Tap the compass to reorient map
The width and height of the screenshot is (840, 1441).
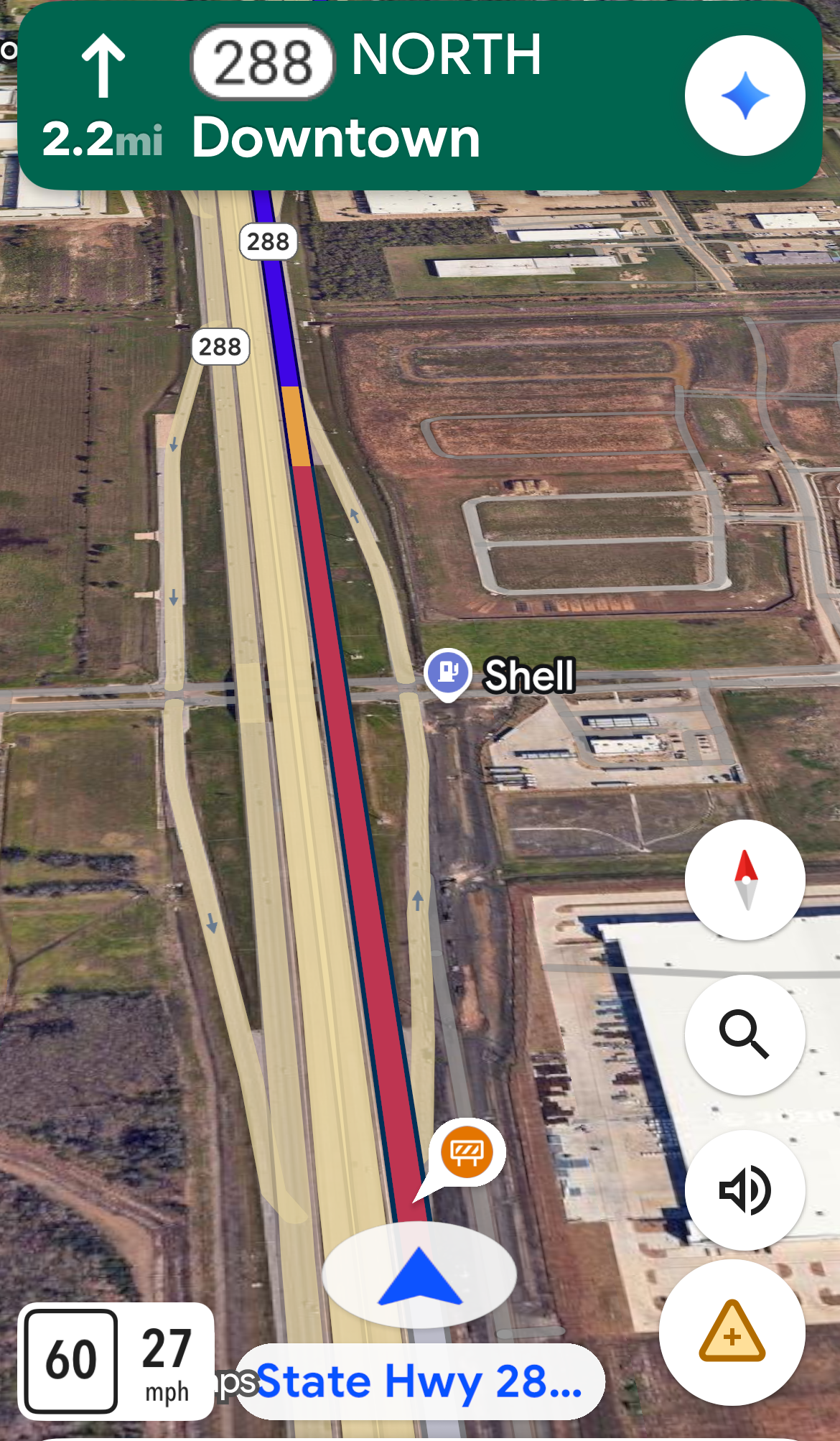tap(745, 880)
